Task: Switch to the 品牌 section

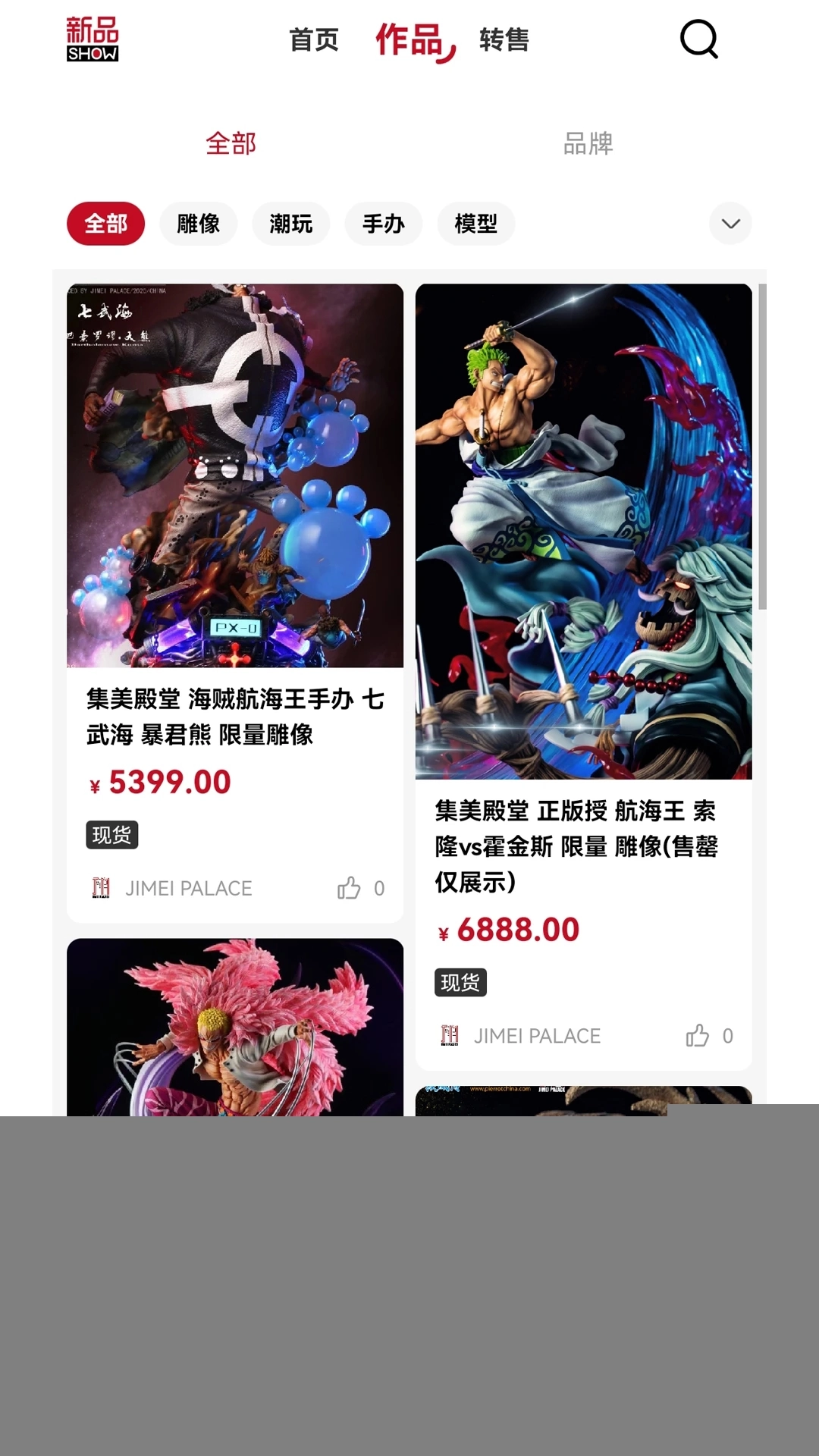Action: pos(588,143)
